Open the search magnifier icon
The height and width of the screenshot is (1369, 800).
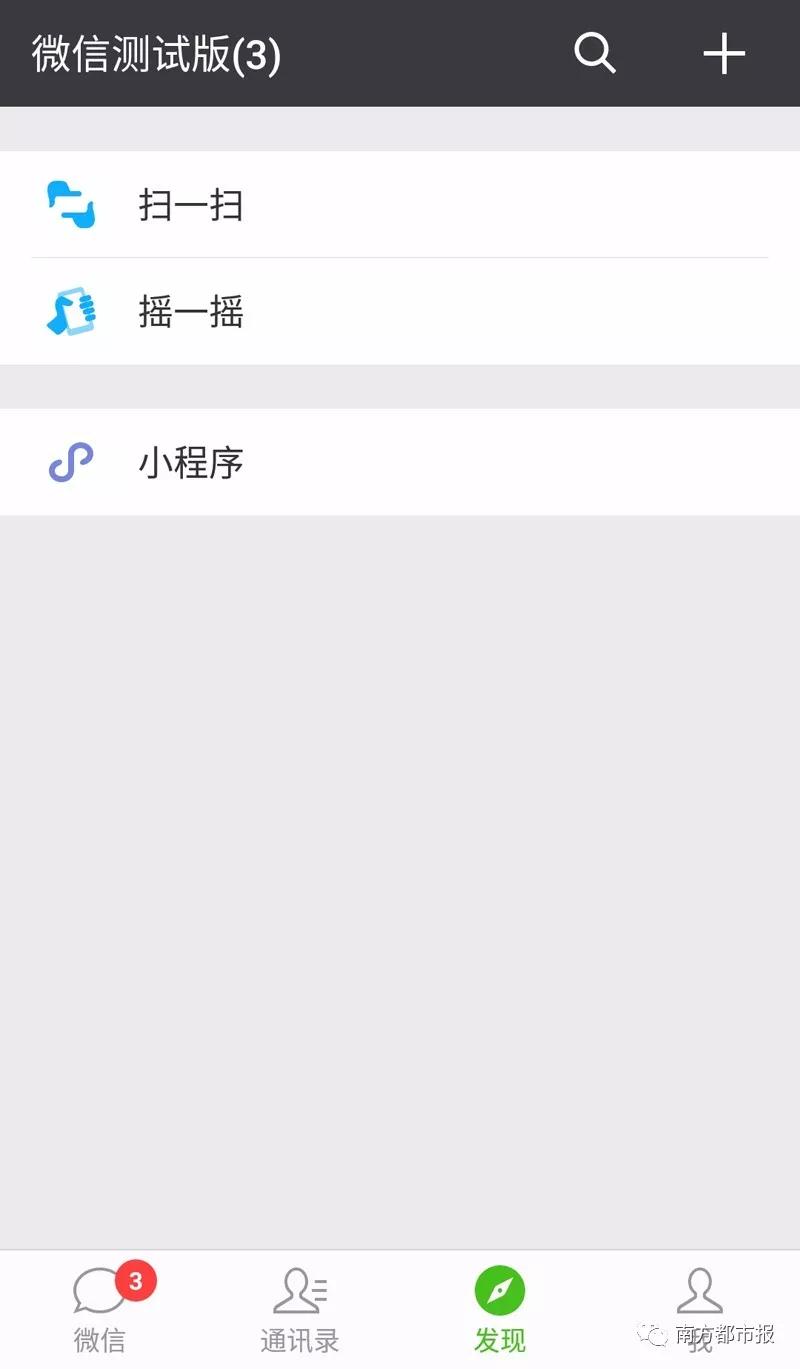pyautogui.click(x=595, y=53)
